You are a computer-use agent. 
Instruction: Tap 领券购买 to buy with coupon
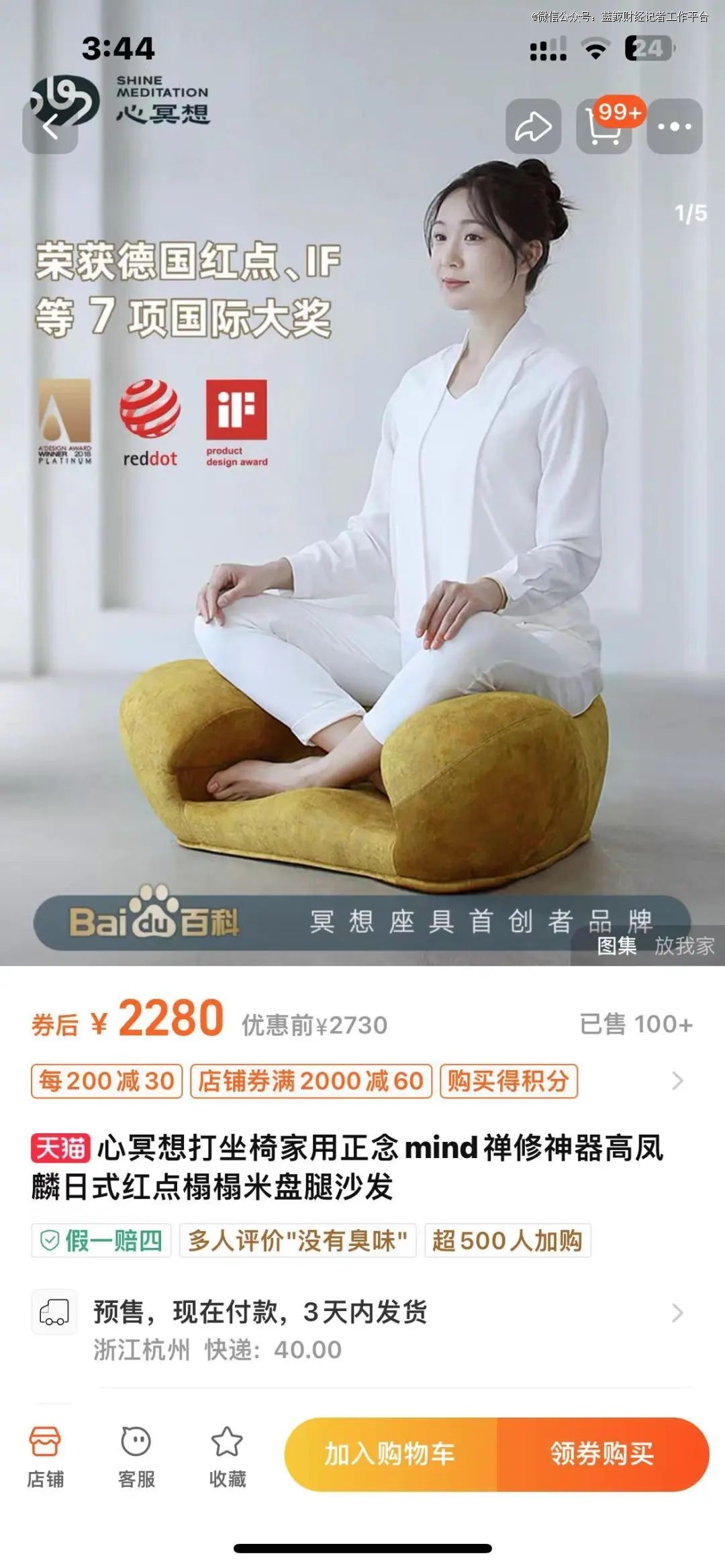pyautogui.click(x=602, y=1454)
